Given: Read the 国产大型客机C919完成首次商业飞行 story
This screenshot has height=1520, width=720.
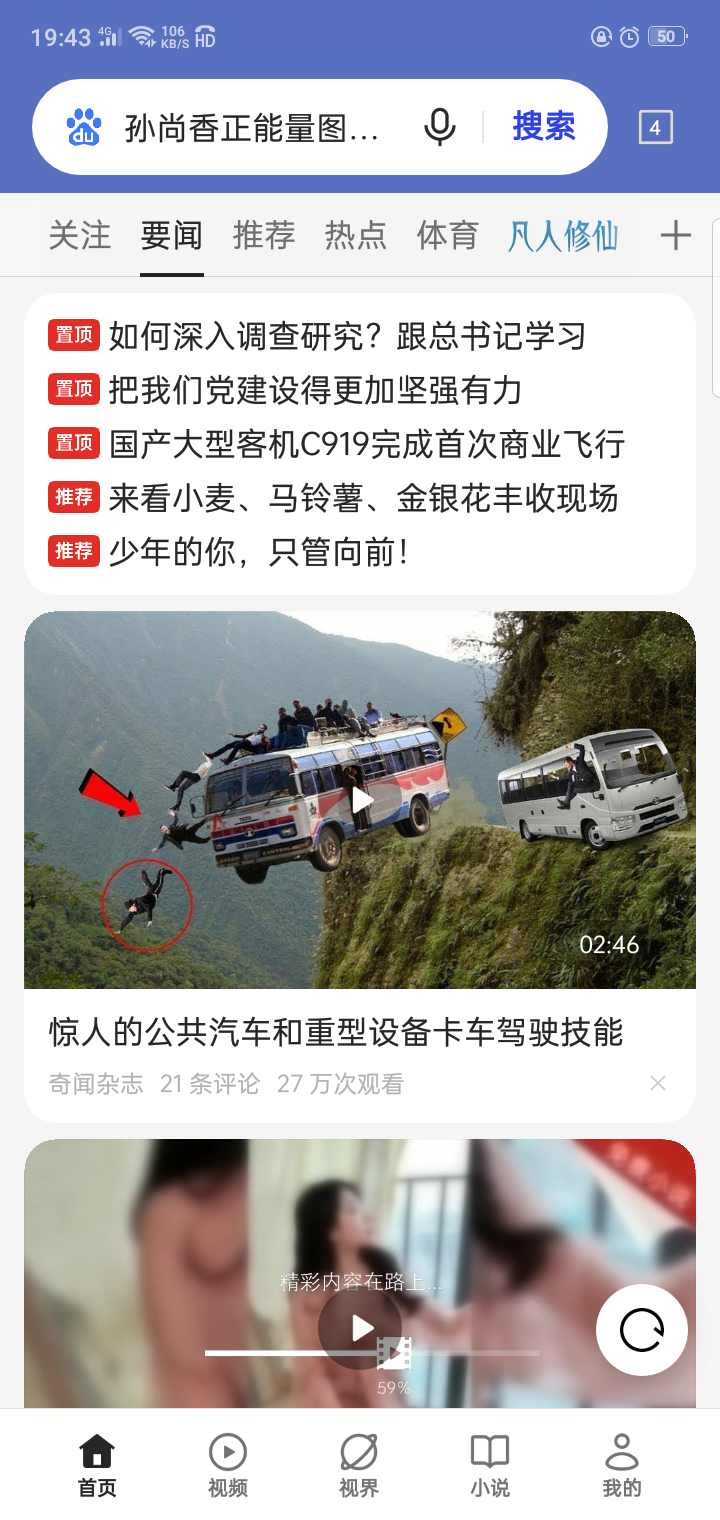Looking at the screenshot, I should pos(367,444).
